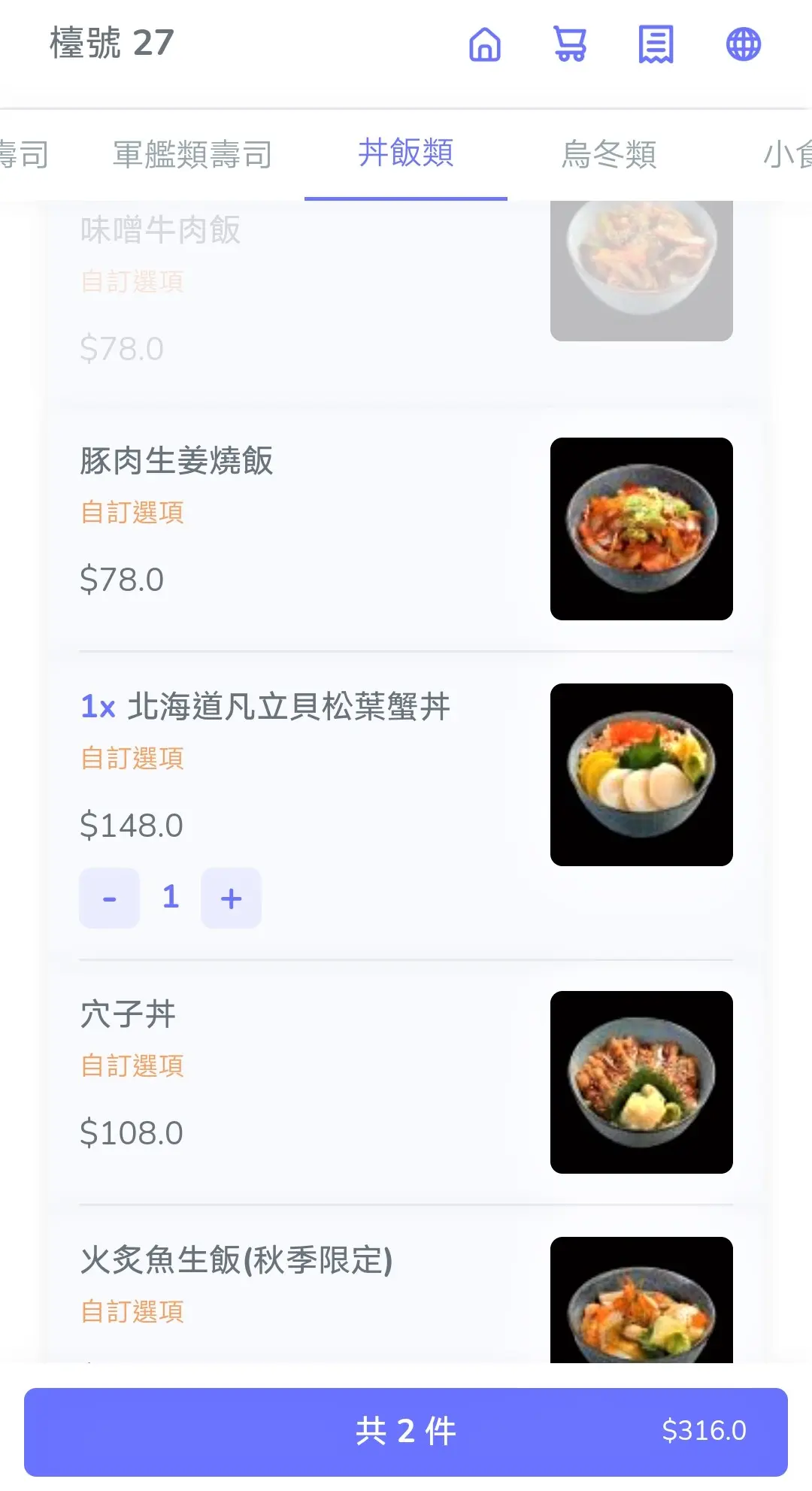Open the shopping cart icon
Viewport: 812px width, 1491px height.
tap(570, 44)
